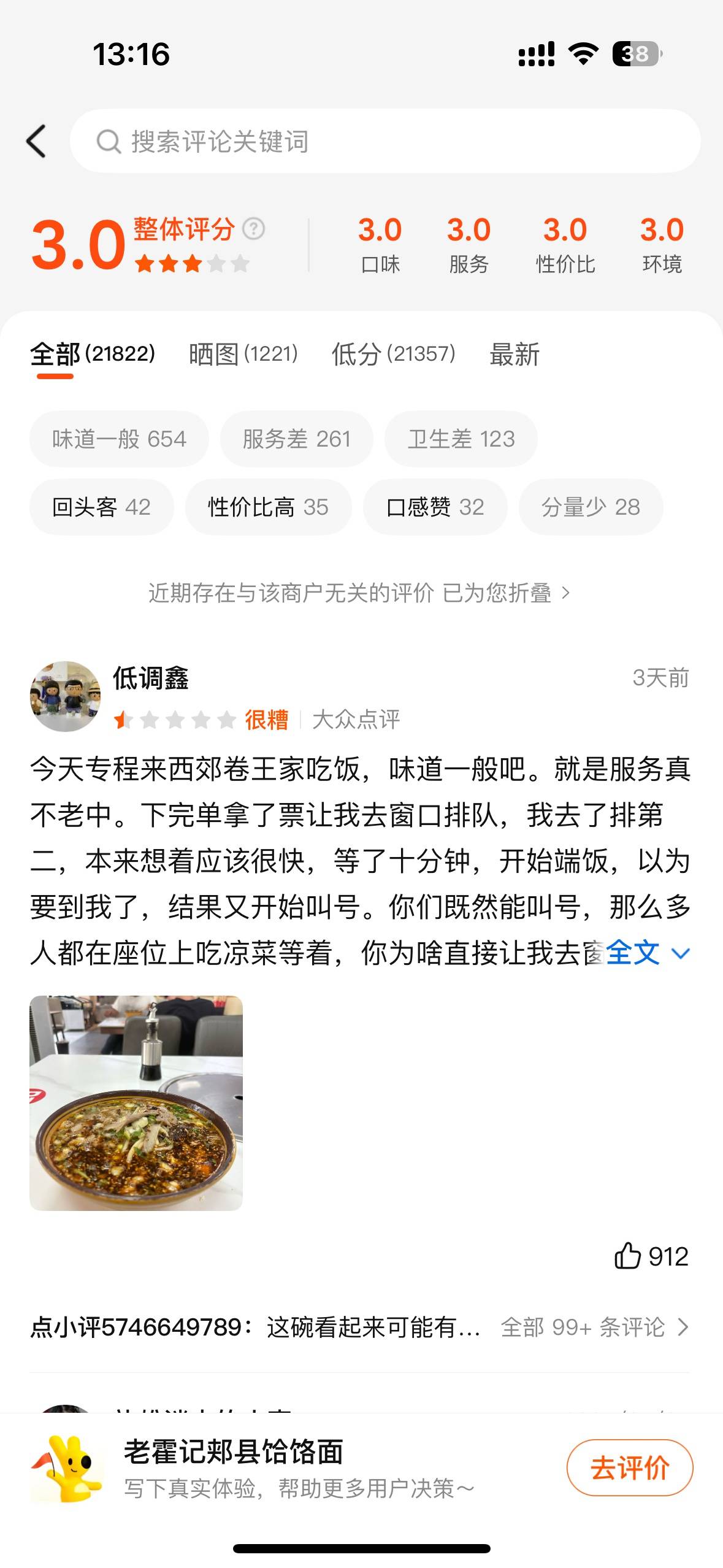Screen dimensions: 723x1568
Task: View the noodle bowl photo in the review
Action: click(x=136, y=1103)
